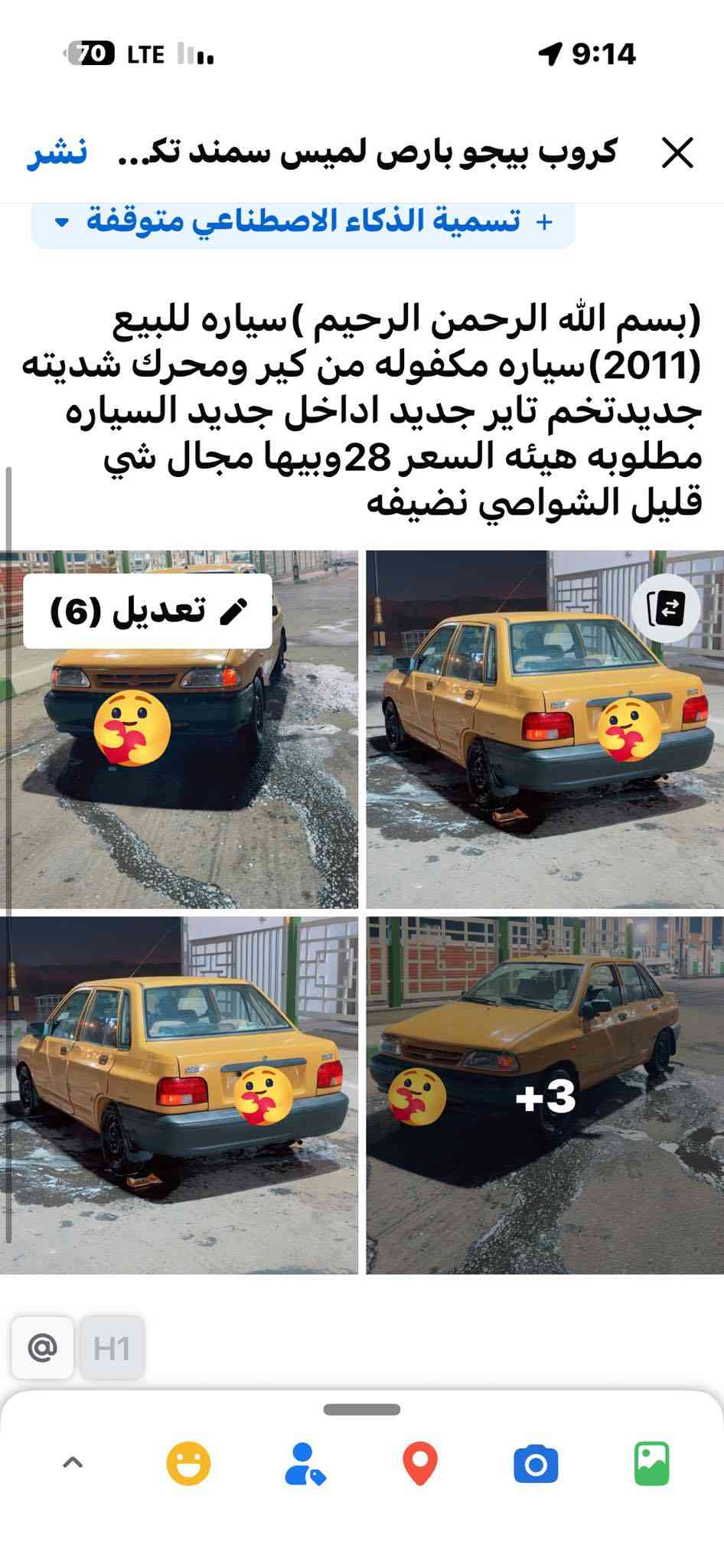Image resolution: width=724 pixels, height=1568 pixels.
Task: Apply H1 heading formatting
Action: [x=112, y=1347]
